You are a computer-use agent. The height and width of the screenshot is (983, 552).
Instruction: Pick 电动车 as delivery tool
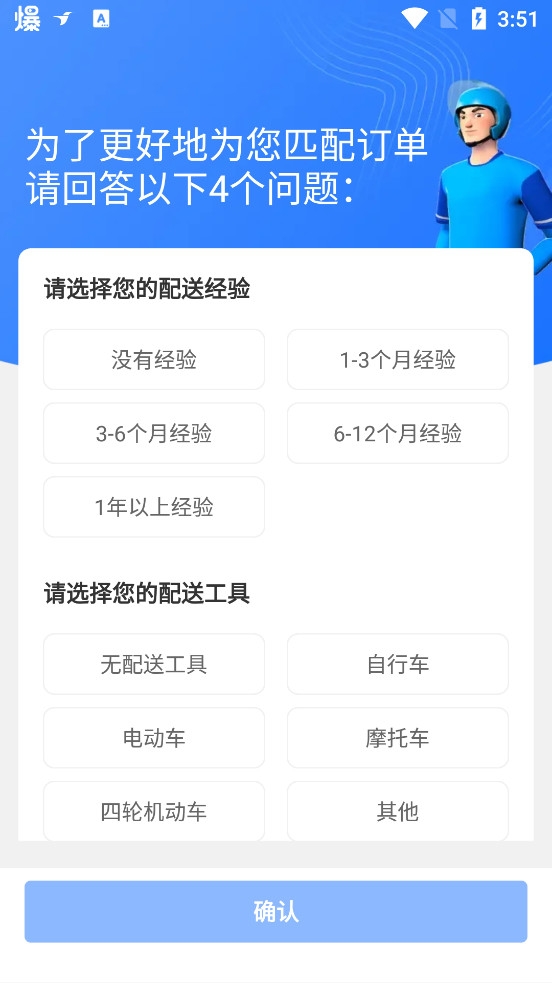(x=154, y=738)
